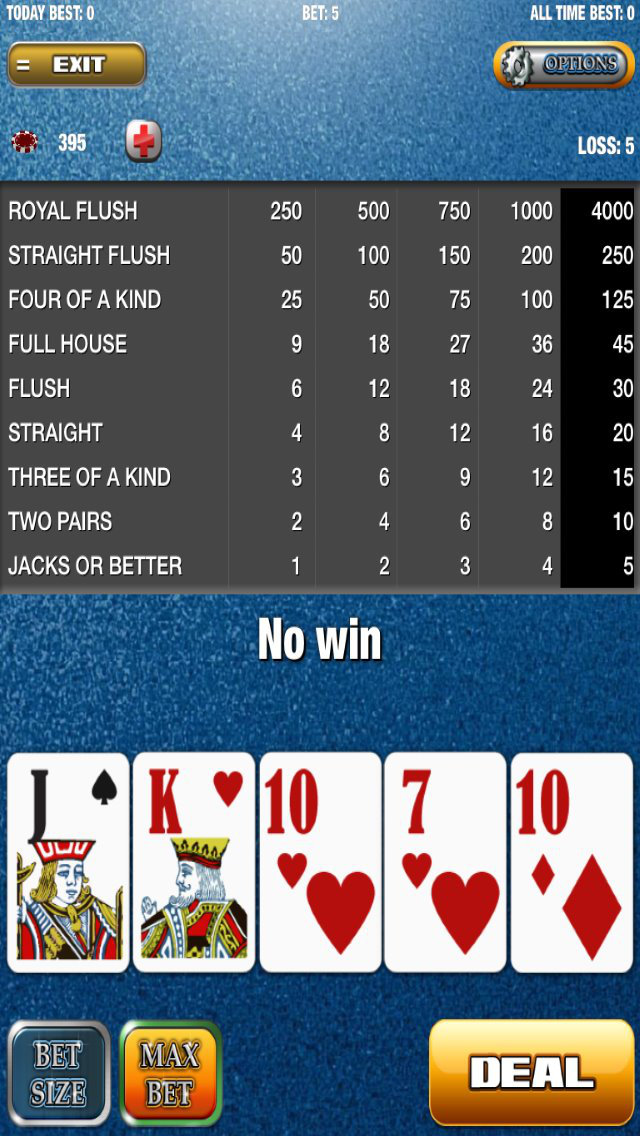The image size is (640, 1136).
Task: Select the Jack of spades card
Action: coord(68,862)
